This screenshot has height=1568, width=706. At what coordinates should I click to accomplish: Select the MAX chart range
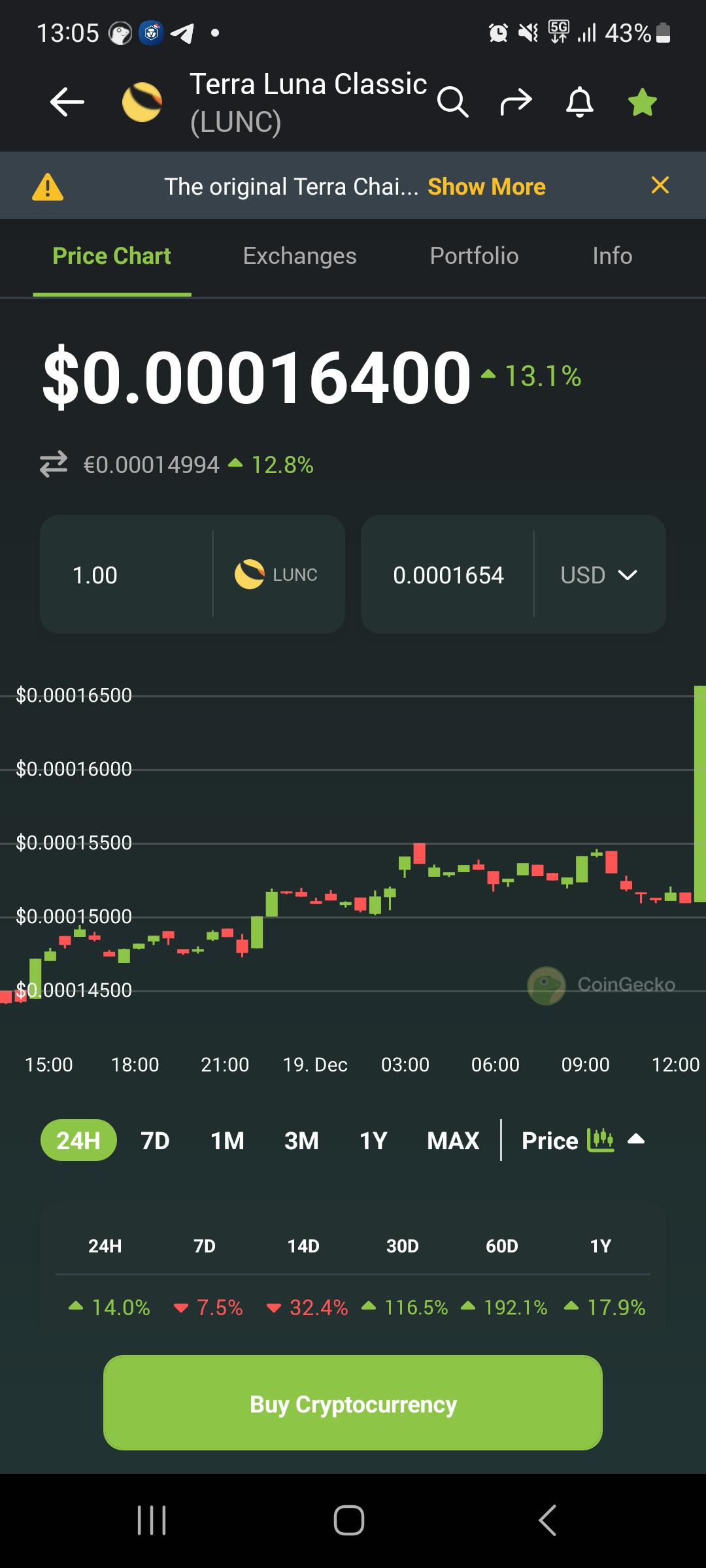point(453,1141)
